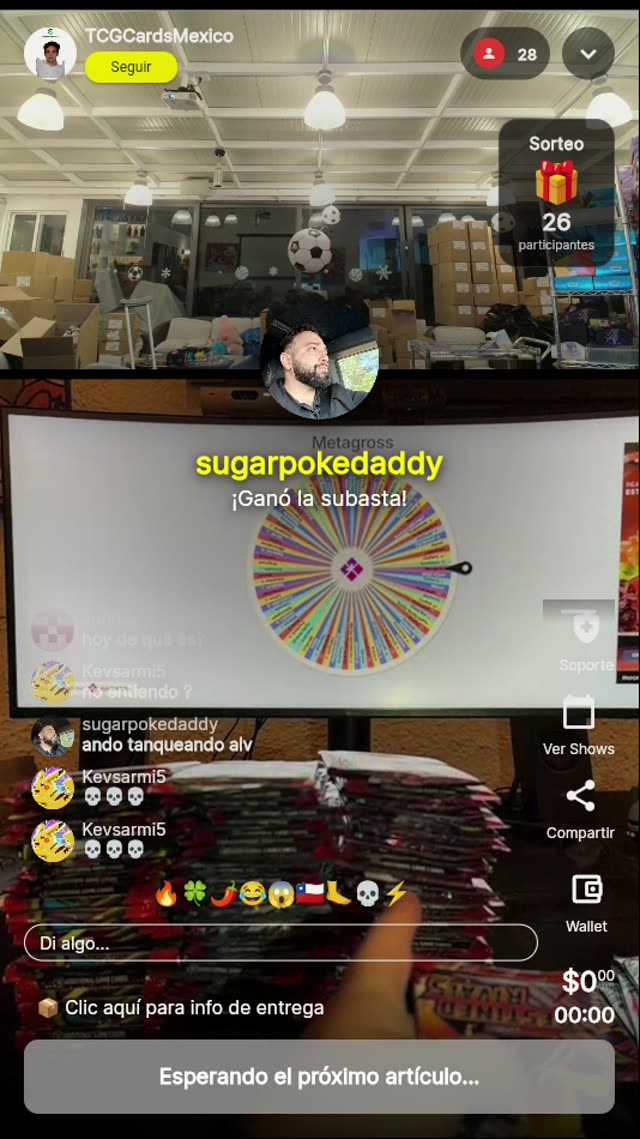Viewport: 640px width, 1139px height.
Task: Minimize the stream with the down chevron
Action: coord(588,54)
